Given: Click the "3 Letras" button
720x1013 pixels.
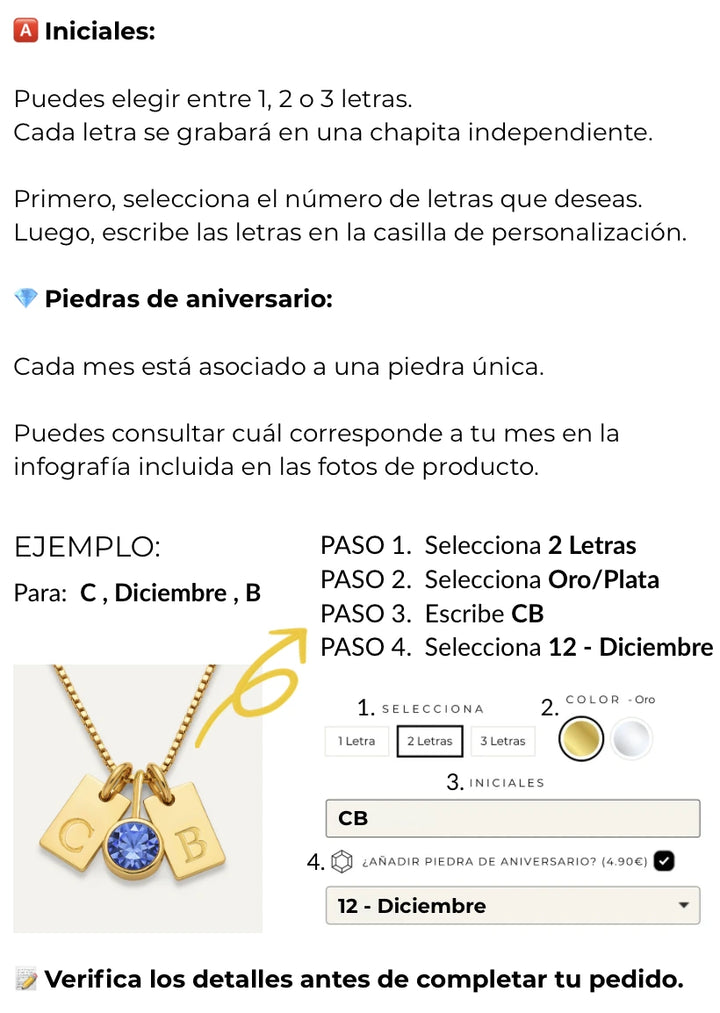Looking at the screenshot, I should pos(502,741).
